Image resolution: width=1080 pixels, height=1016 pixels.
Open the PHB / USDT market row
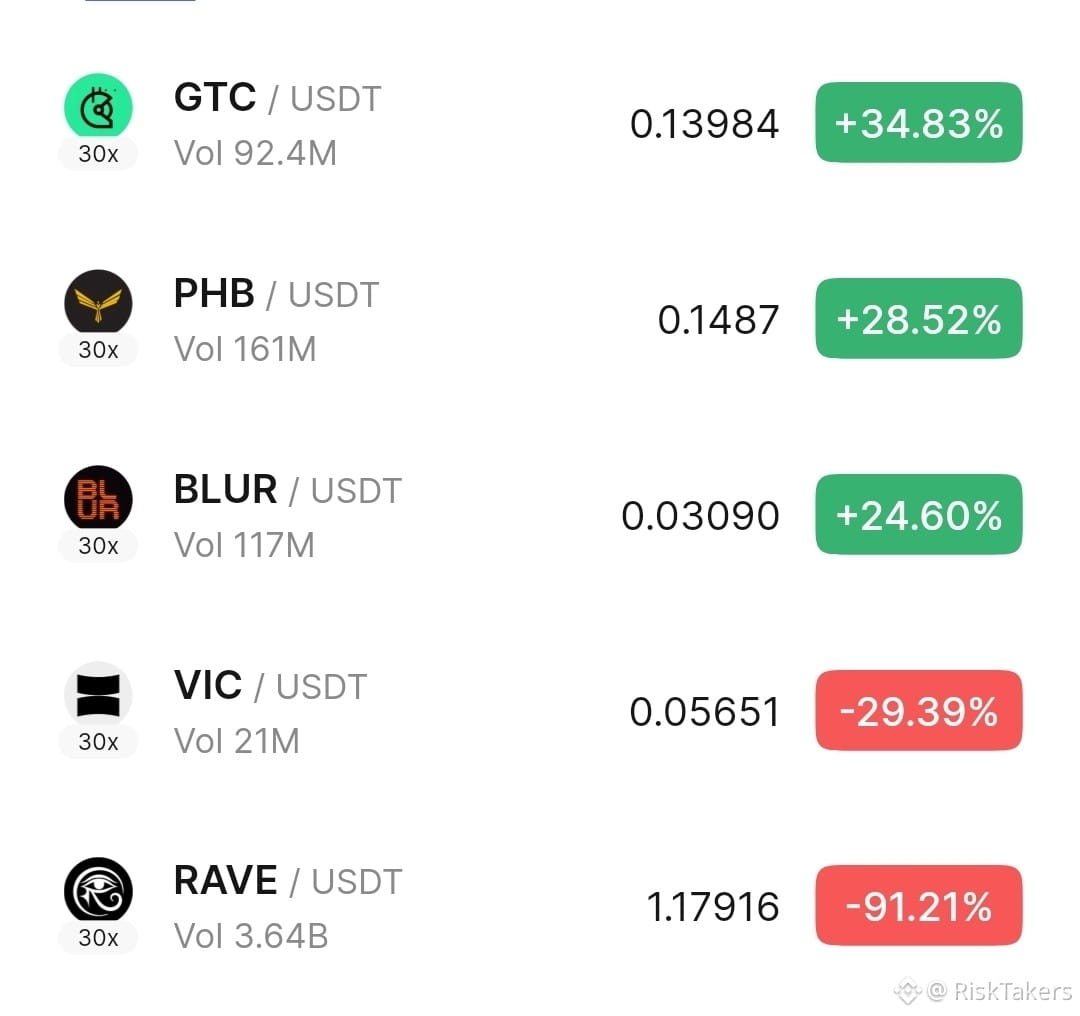click(540, 318)
